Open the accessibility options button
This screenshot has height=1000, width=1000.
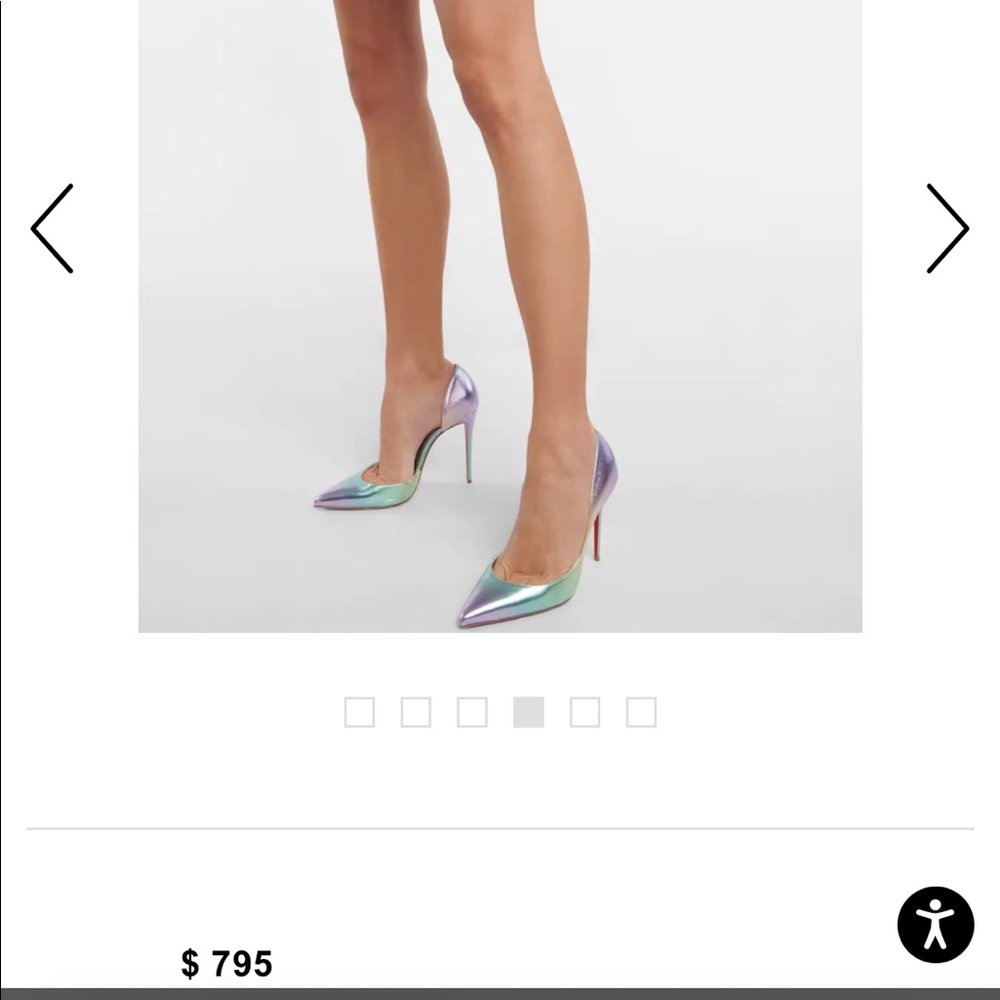[935, 924]
